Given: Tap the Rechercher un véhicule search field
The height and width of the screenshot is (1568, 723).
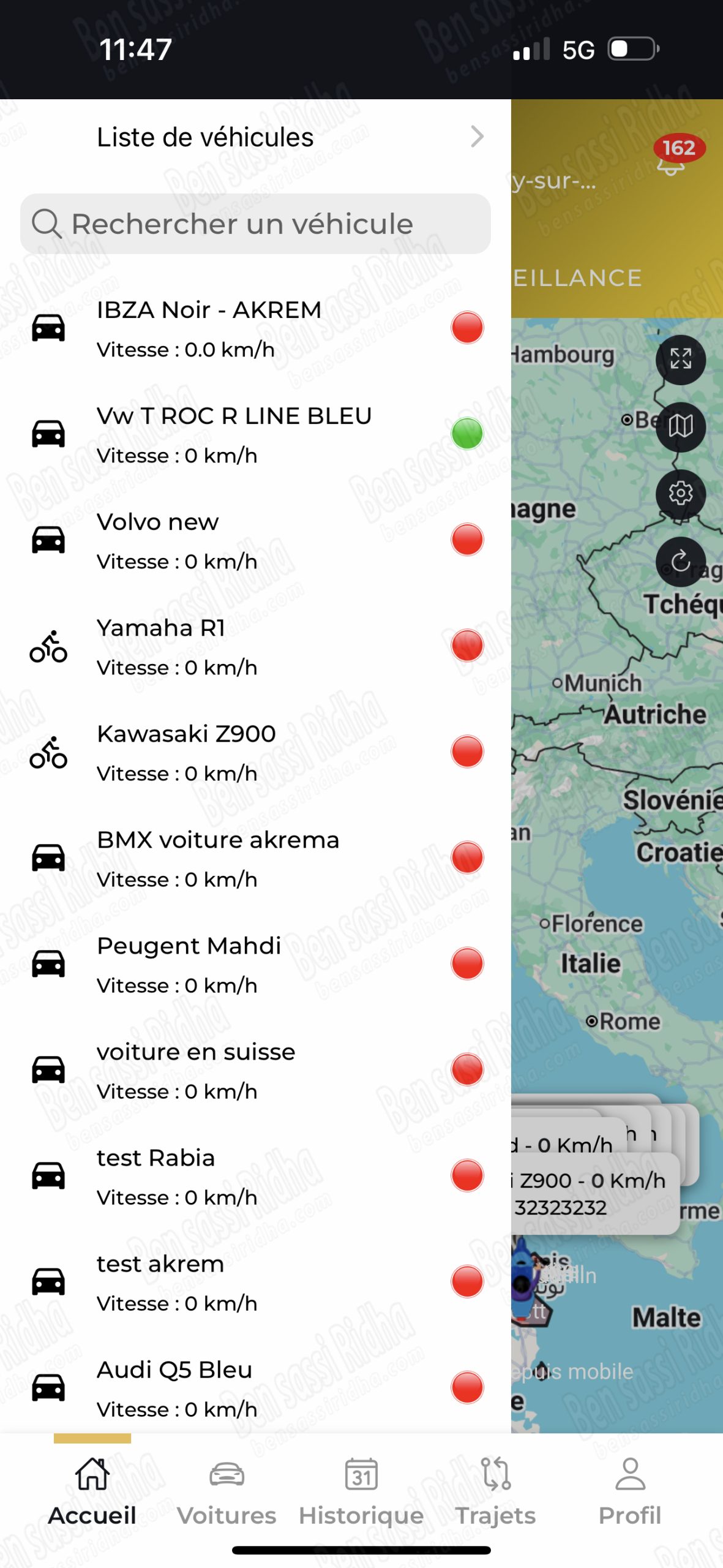Looking at the screenshot, I should (x=255, y=224).
